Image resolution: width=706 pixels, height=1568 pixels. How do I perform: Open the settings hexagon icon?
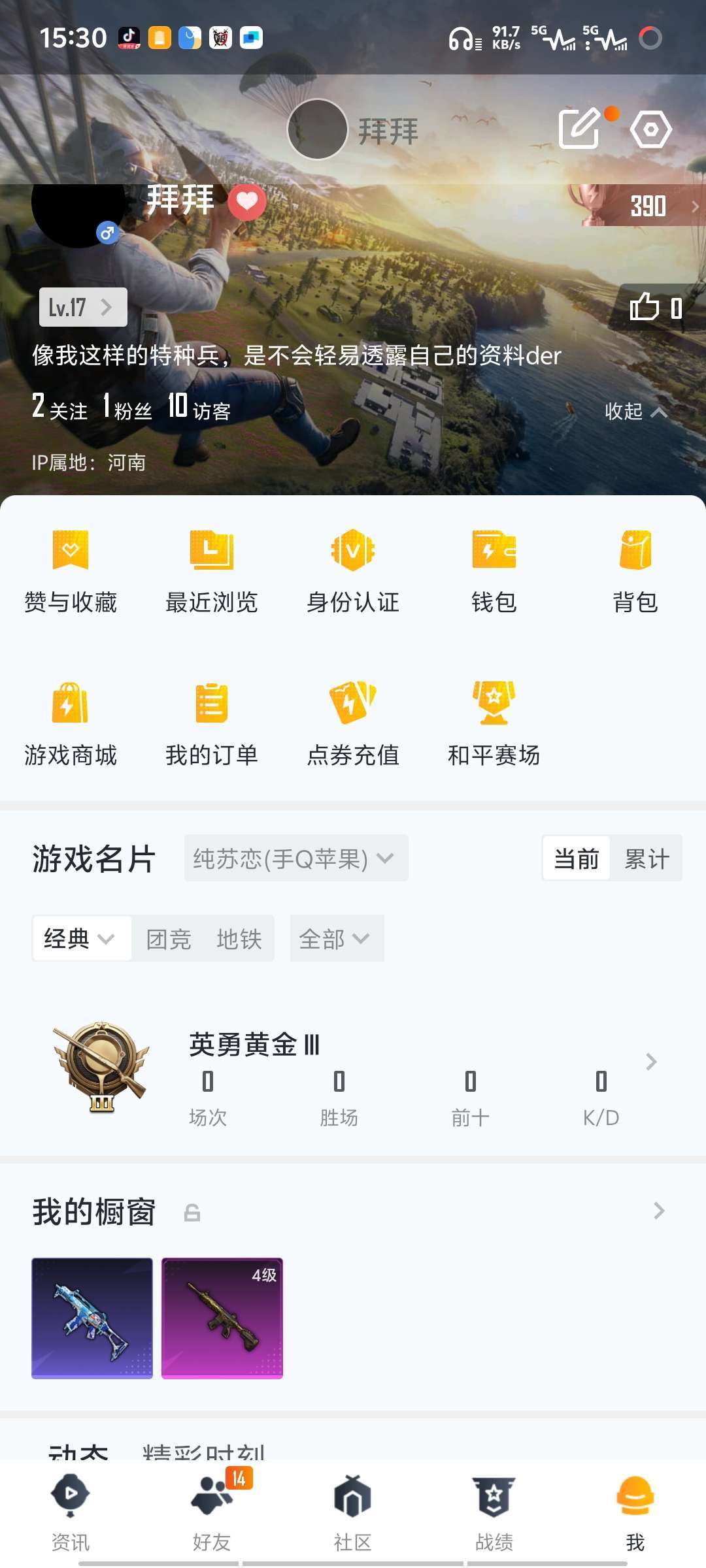(x=650, y=129)
